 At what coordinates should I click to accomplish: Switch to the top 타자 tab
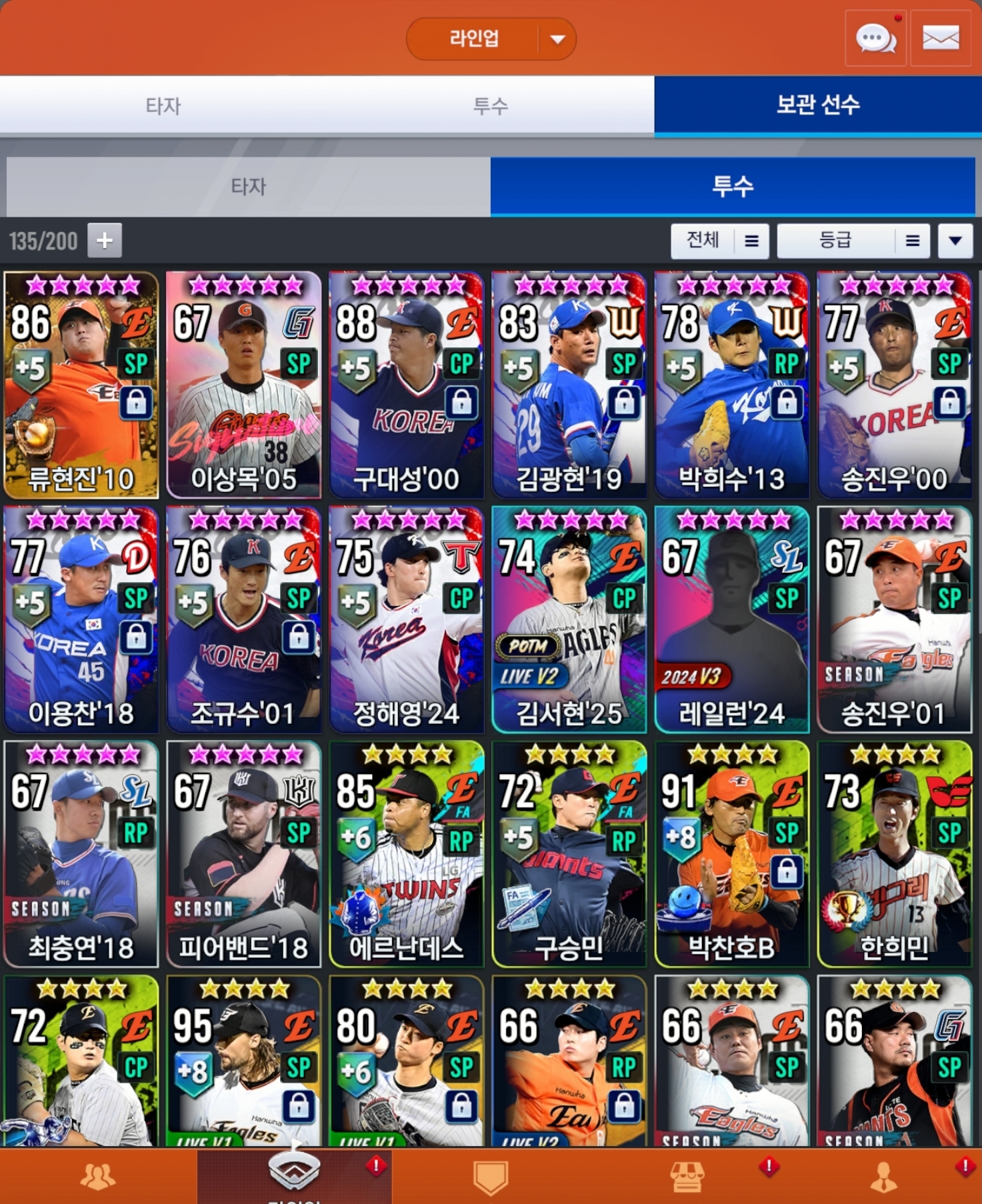163,105
